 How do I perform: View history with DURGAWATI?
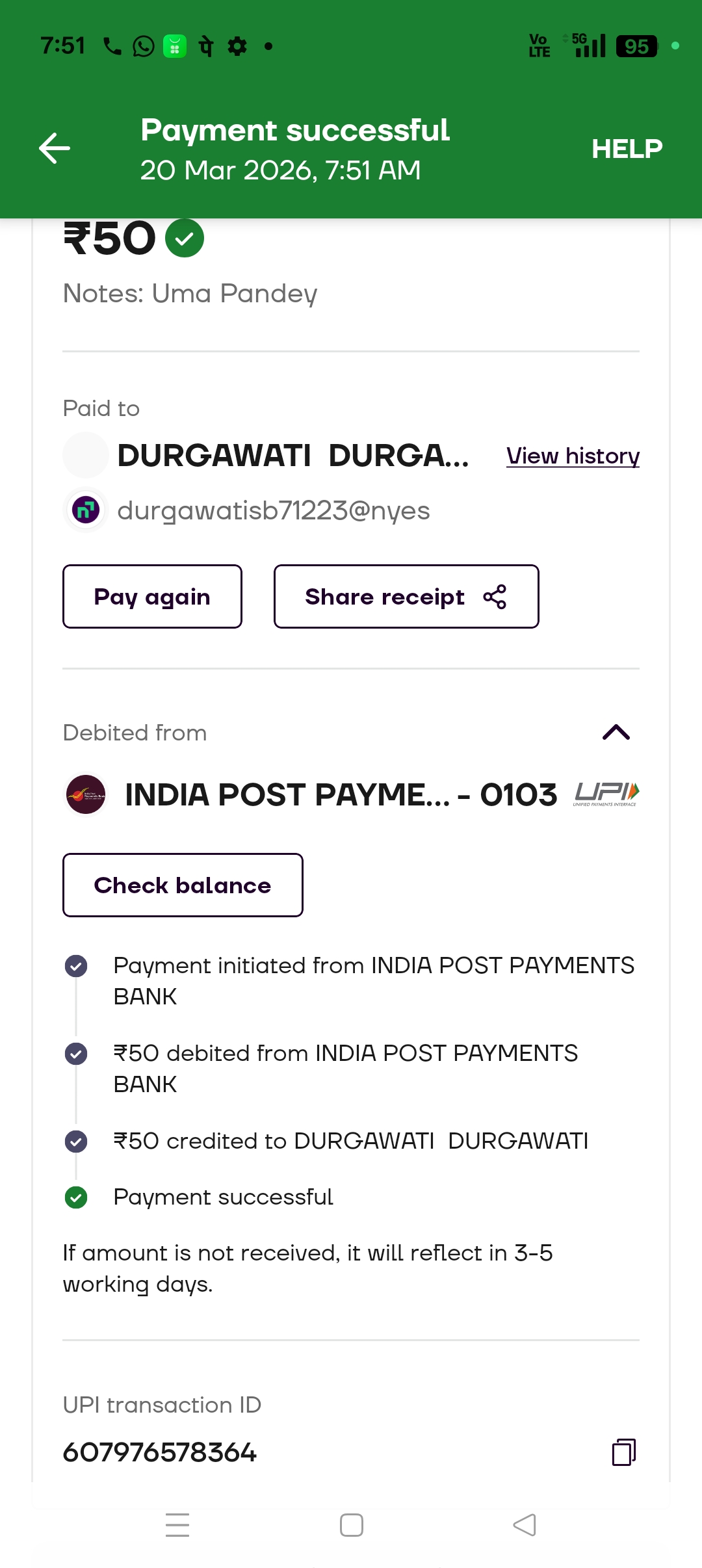[x=573, y=456]
